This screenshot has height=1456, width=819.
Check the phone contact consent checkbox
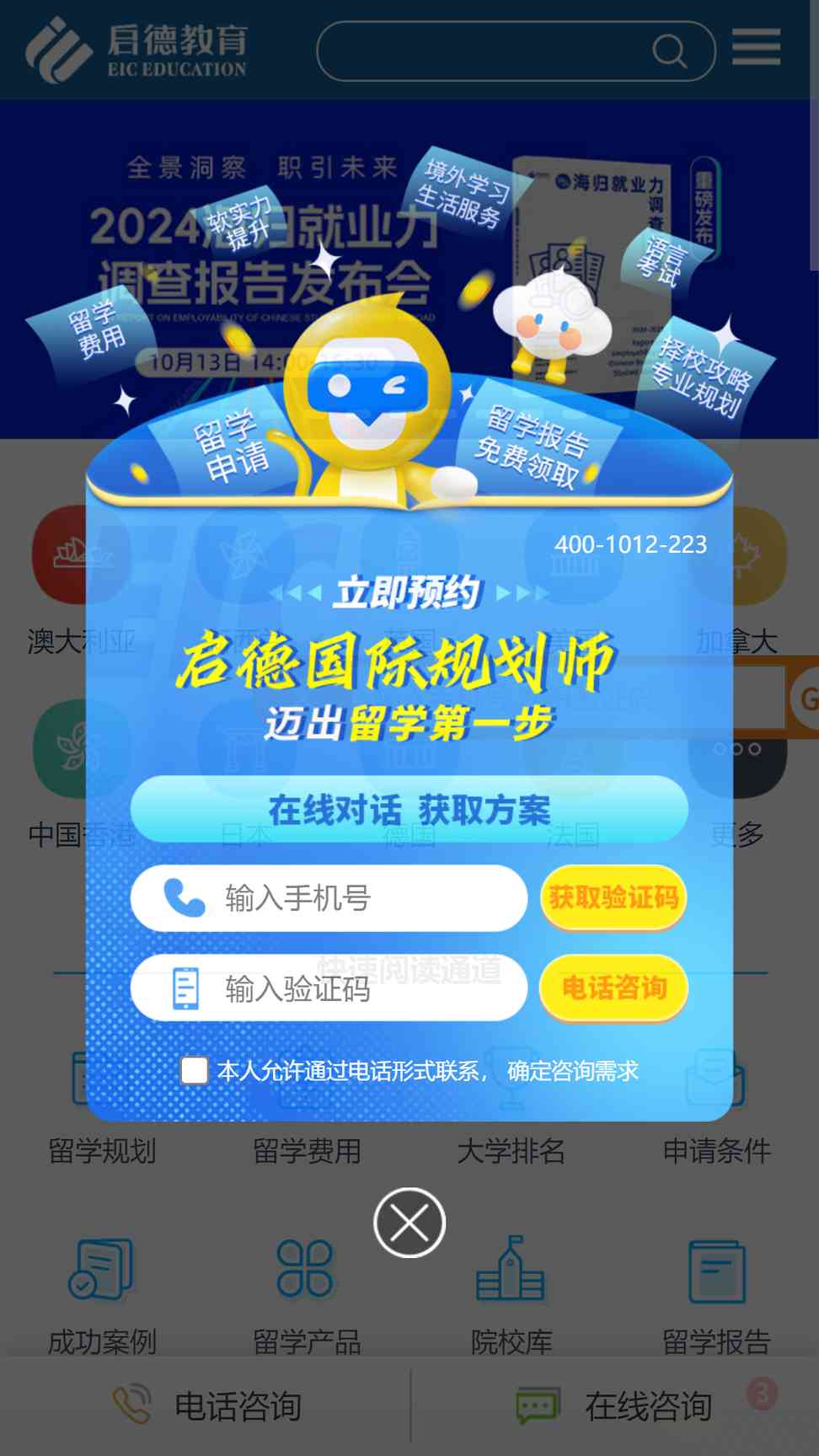point(195,1071)
